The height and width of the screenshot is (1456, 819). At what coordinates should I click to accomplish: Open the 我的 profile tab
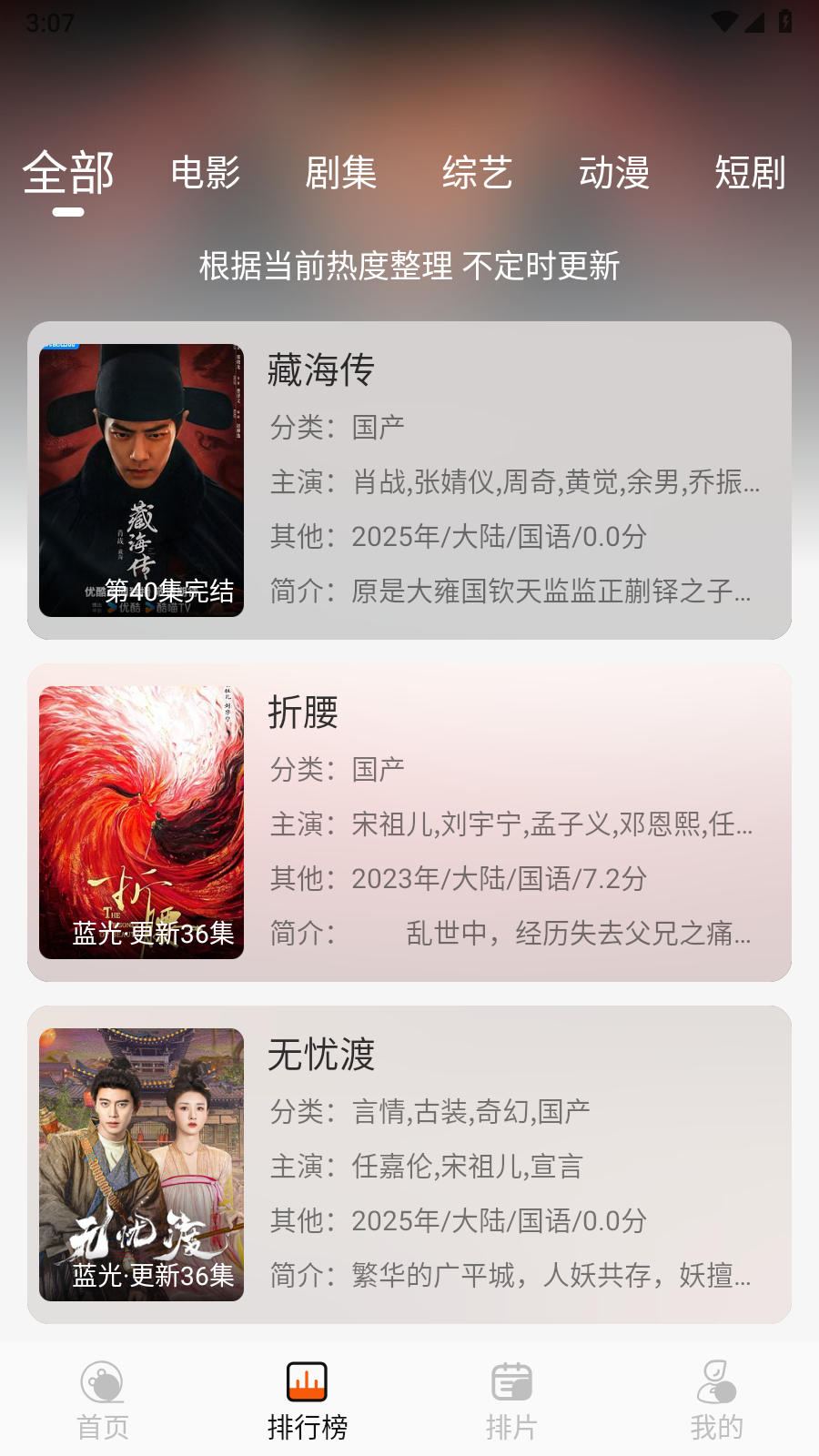[x=716, y=1400]
